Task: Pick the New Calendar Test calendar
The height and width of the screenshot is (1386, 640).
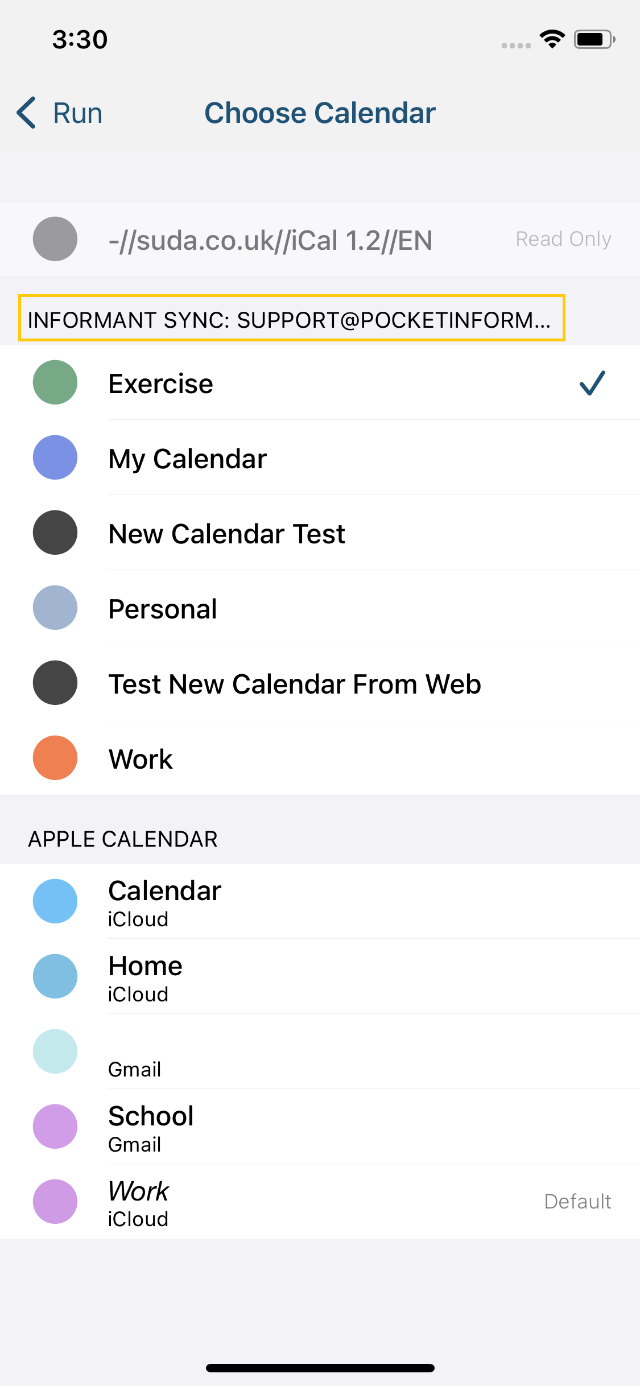Action: tap(320, 533)
